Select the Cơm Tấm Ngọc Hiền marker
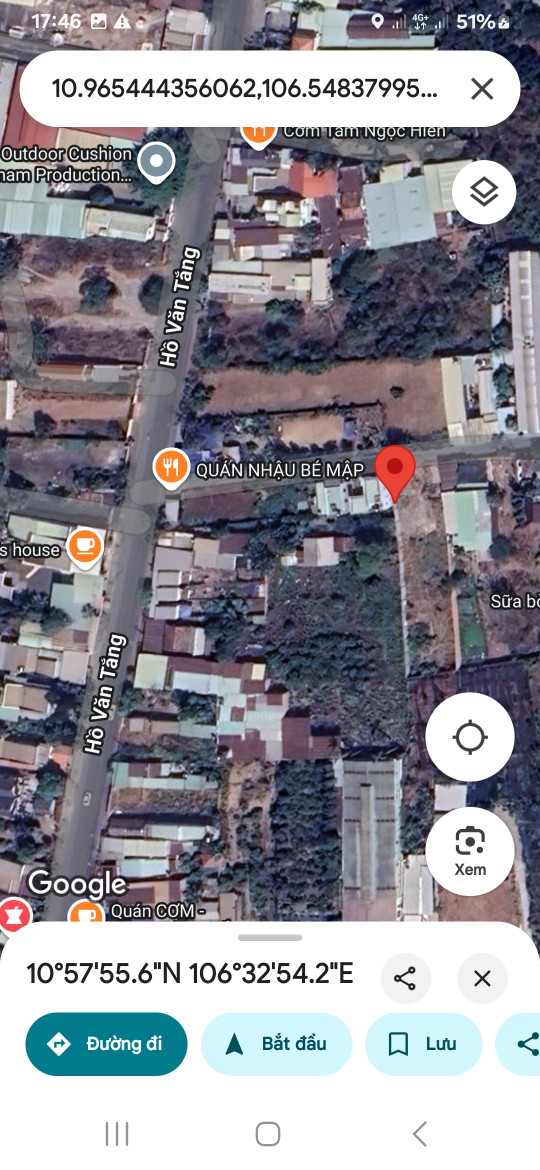The image size is (540, 1170). pyautogui.click(x=258, y=131)
